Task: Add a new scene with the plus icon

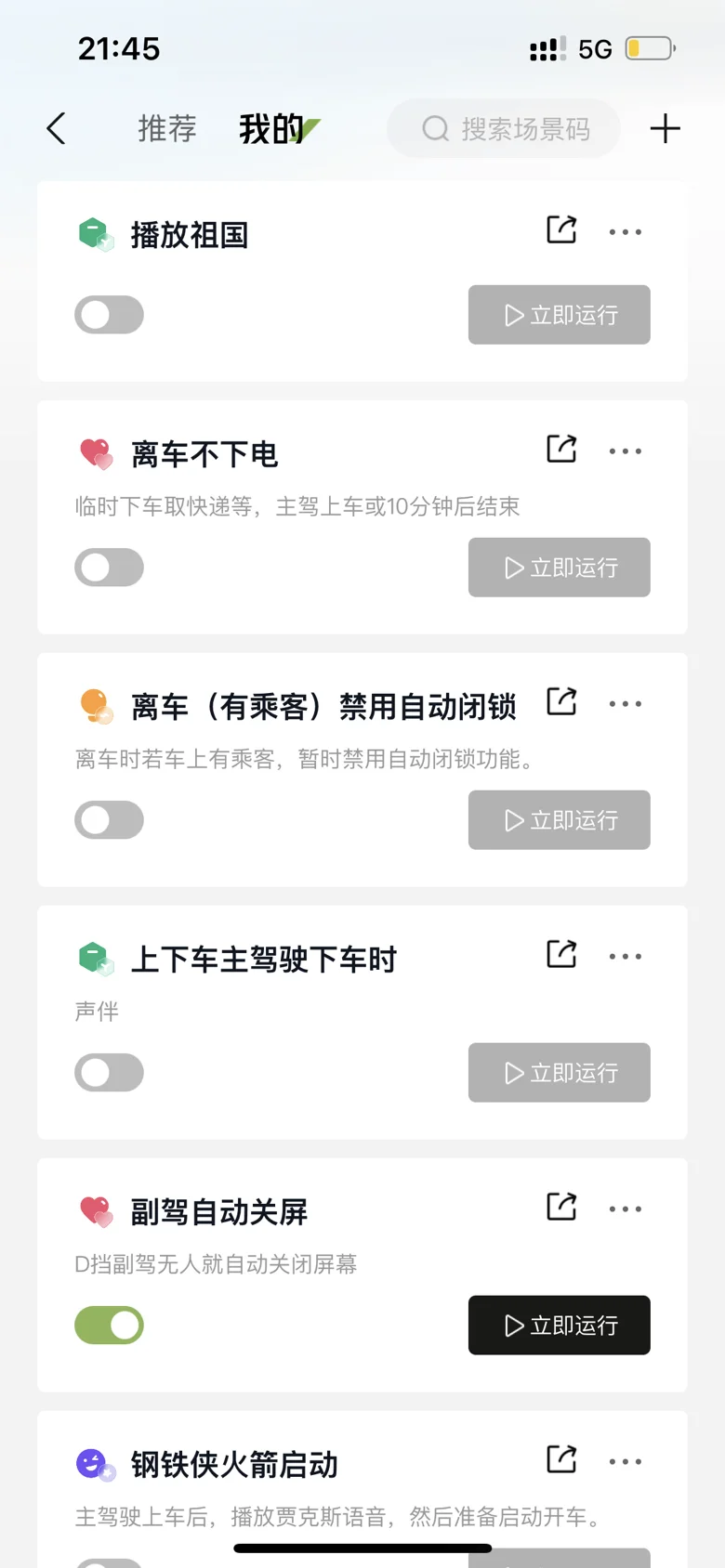Action: tap(665, 128)
